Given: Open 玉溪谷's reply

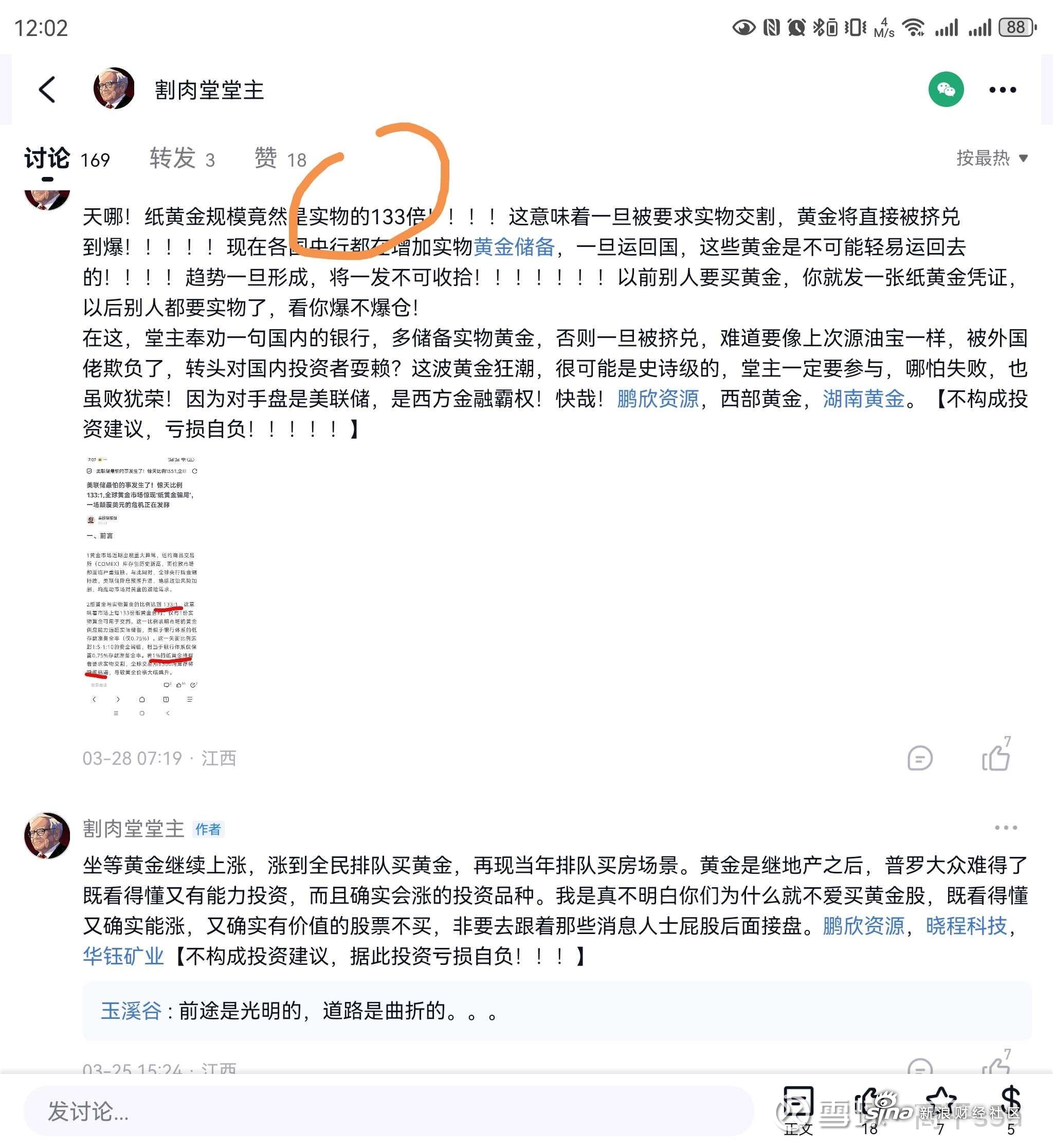Looking at the screenshot, I should [296, 1011].
